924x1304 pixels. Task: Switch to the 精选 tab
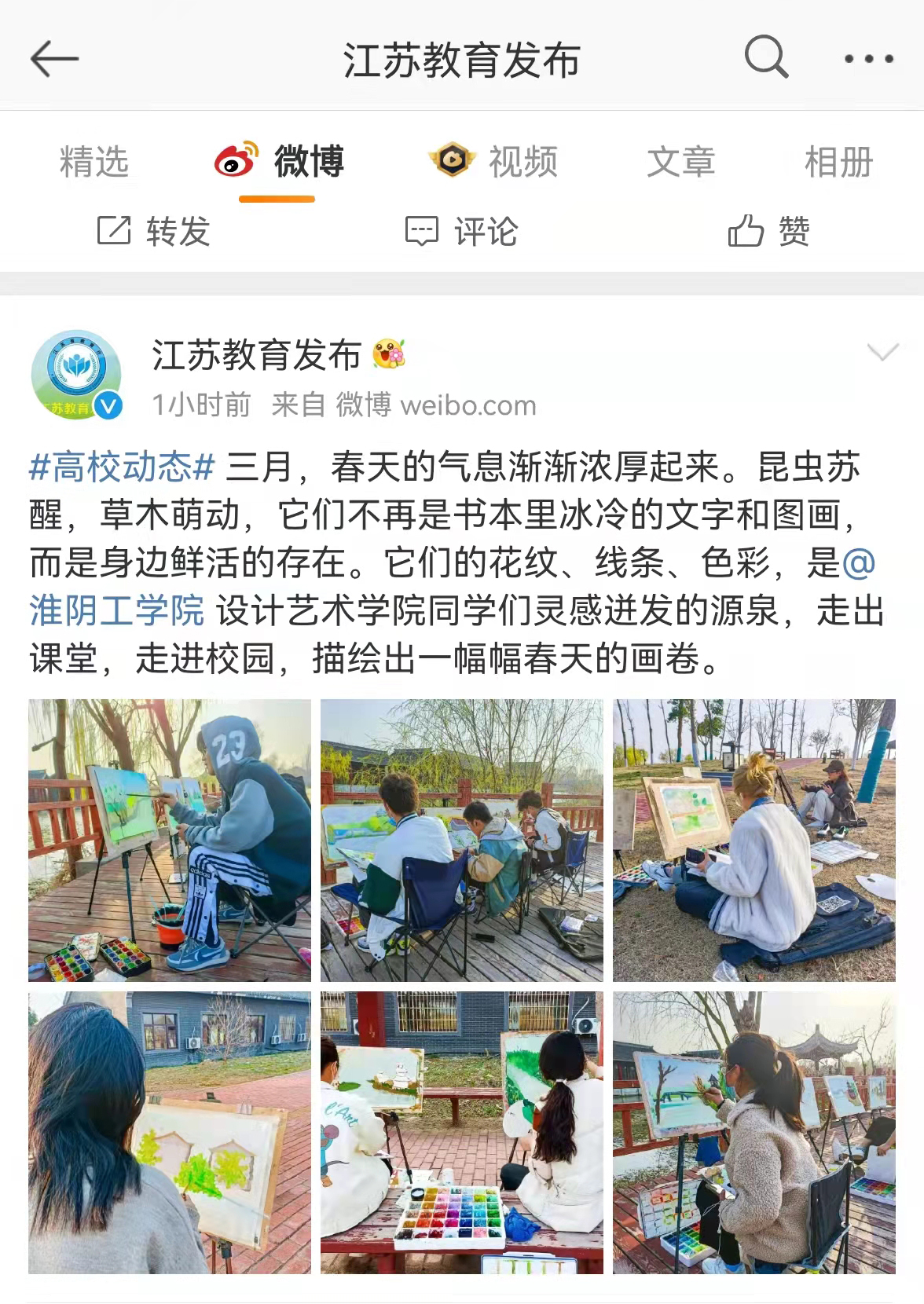coord(93,163)
